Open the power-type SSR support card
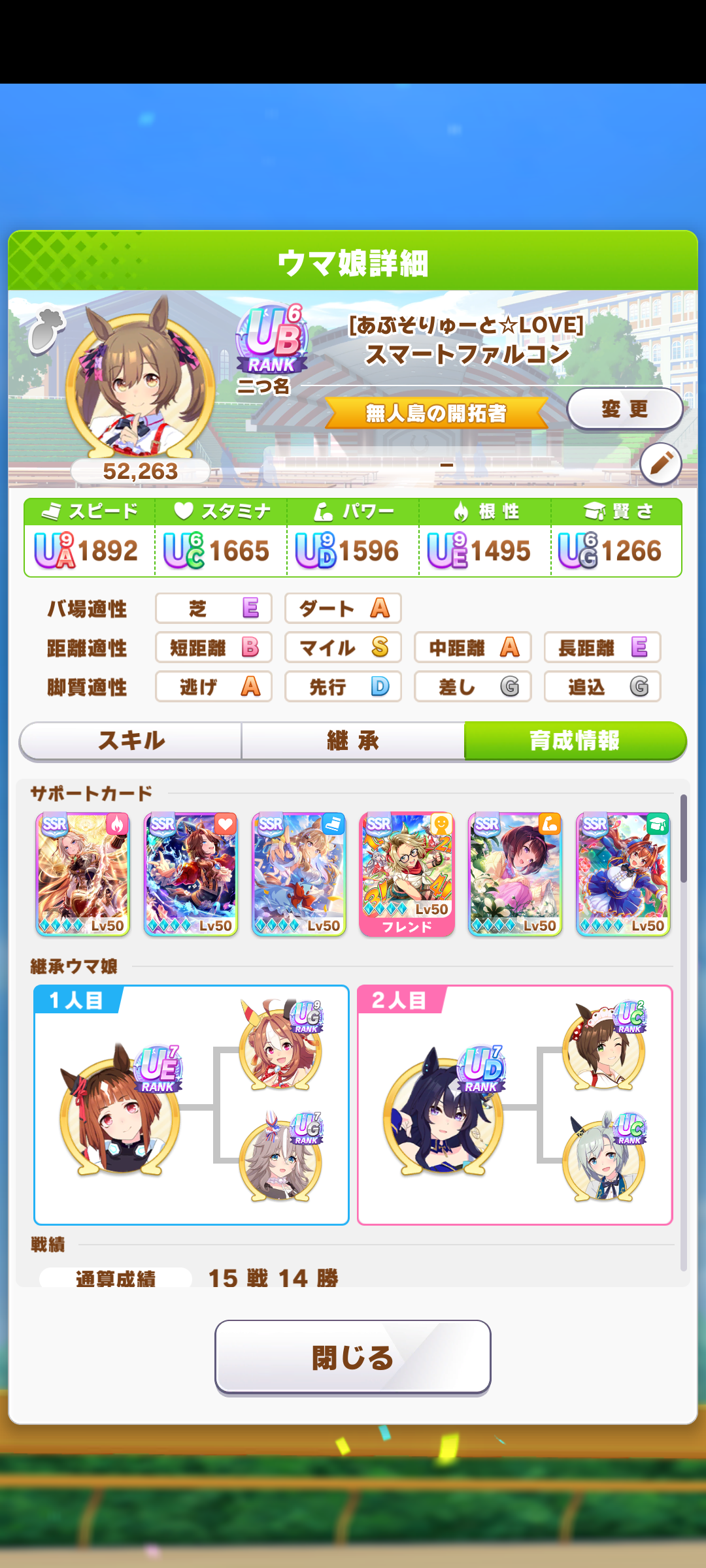Screen dimensions: 706x1568 [x=515, y=874]
